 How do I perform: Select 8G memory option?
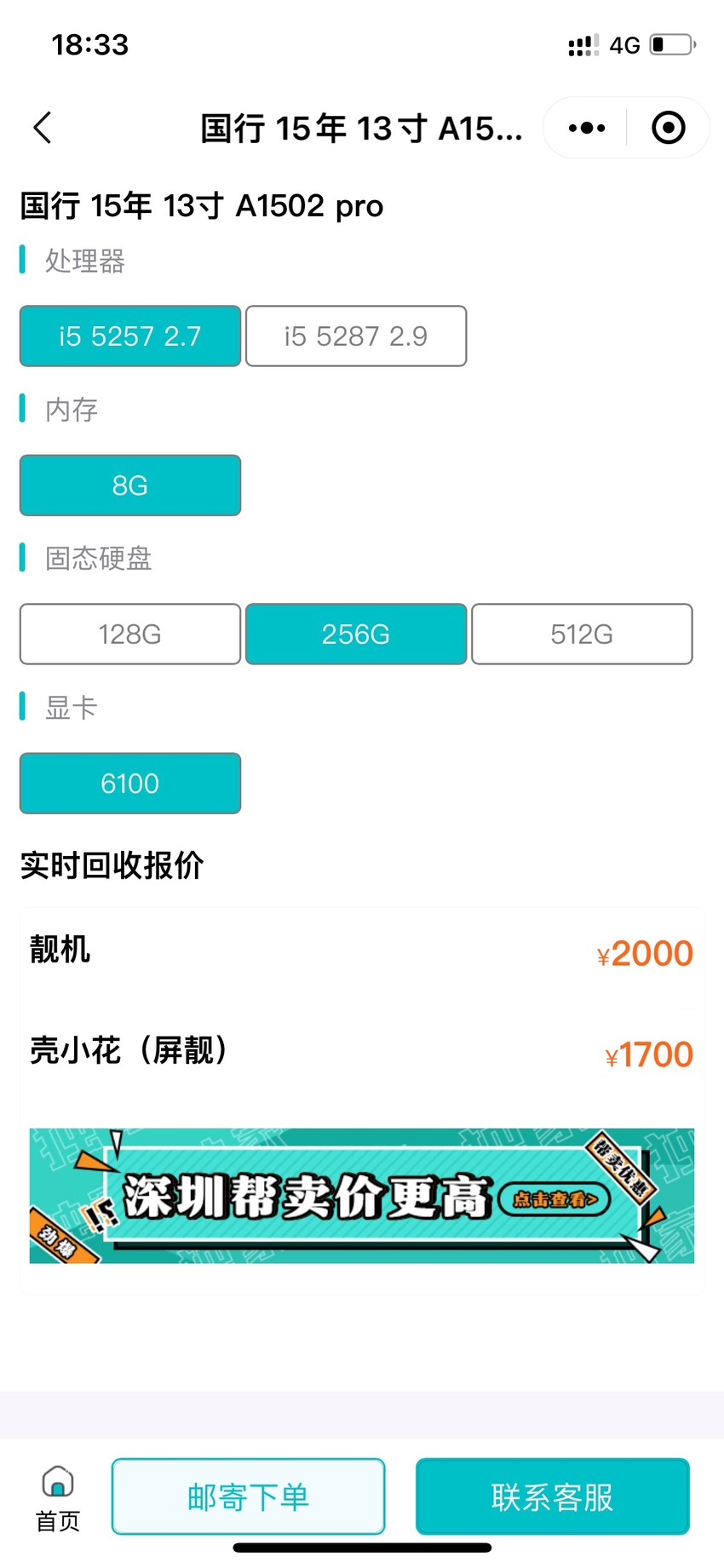130,485
